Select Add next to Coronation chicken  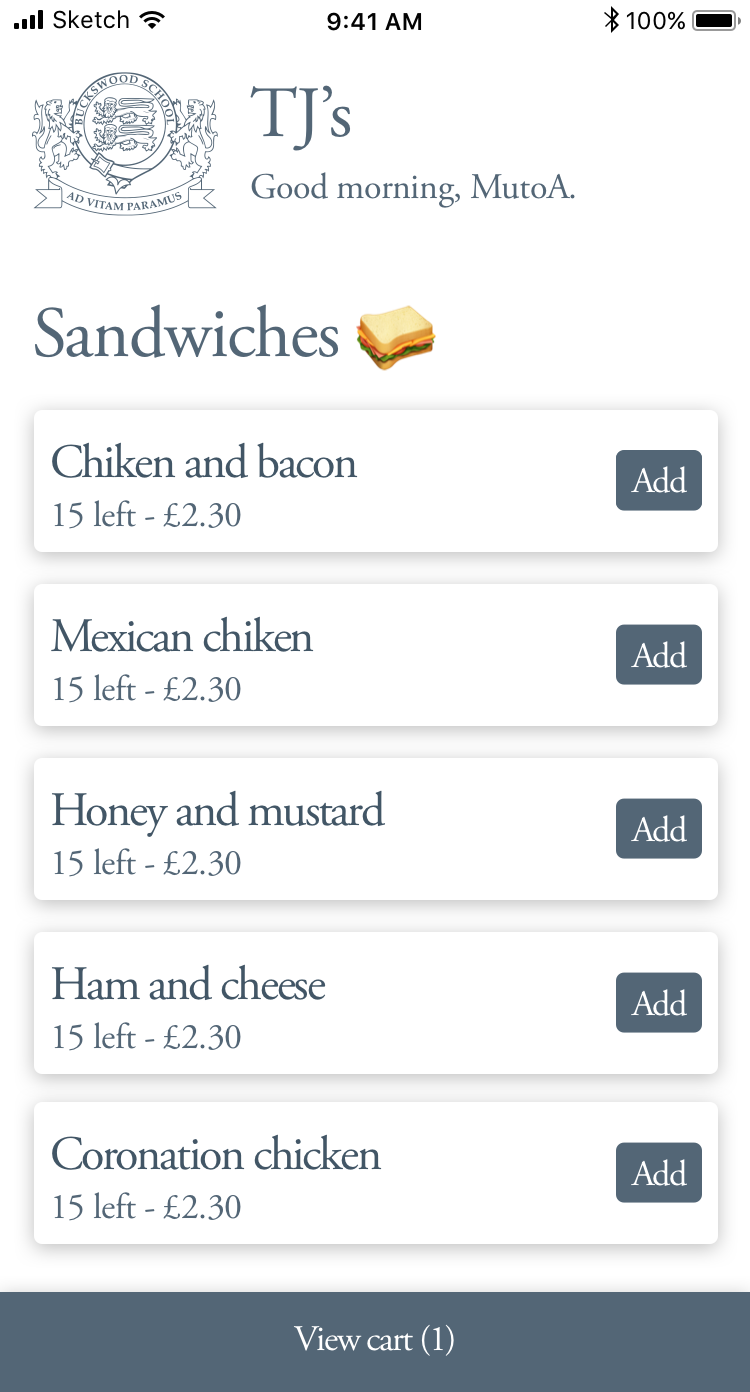click(x=658, y=1173)
